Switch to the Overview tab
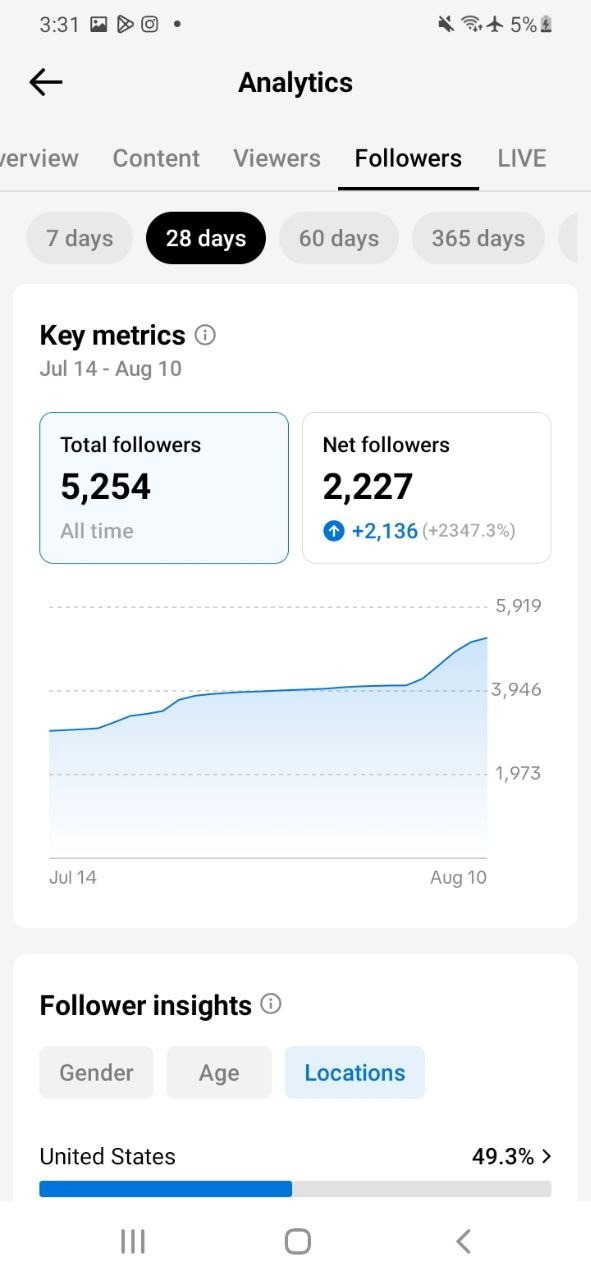Viewport: 591px width, 1280px height. pyautogui.click(x=39, y=158)
